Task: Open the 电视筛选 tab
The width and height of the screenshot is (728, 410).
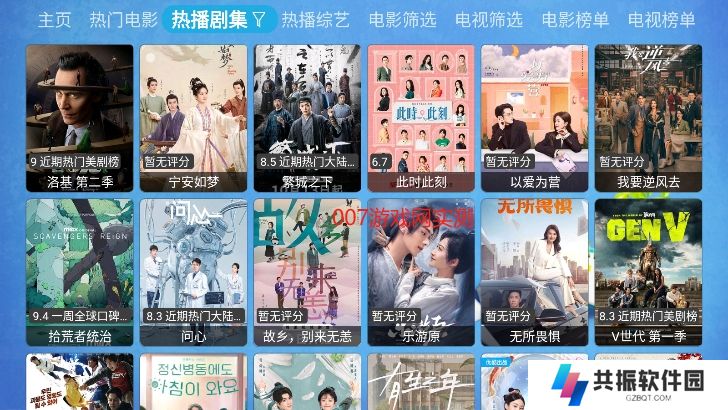Action: click(x=488, y=19)
